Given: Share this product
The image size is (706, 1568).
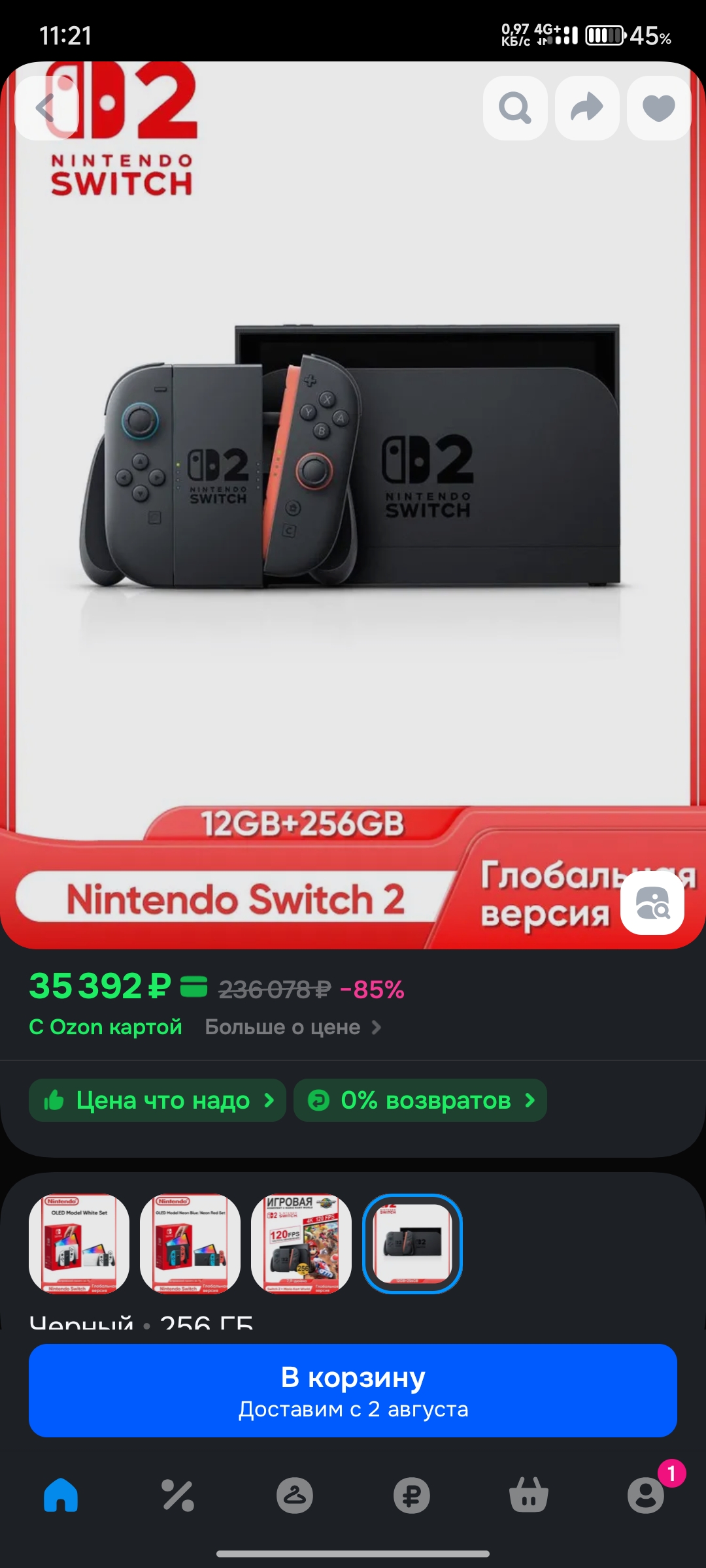Looking at the screenshot, I should [x=587, y=108].
